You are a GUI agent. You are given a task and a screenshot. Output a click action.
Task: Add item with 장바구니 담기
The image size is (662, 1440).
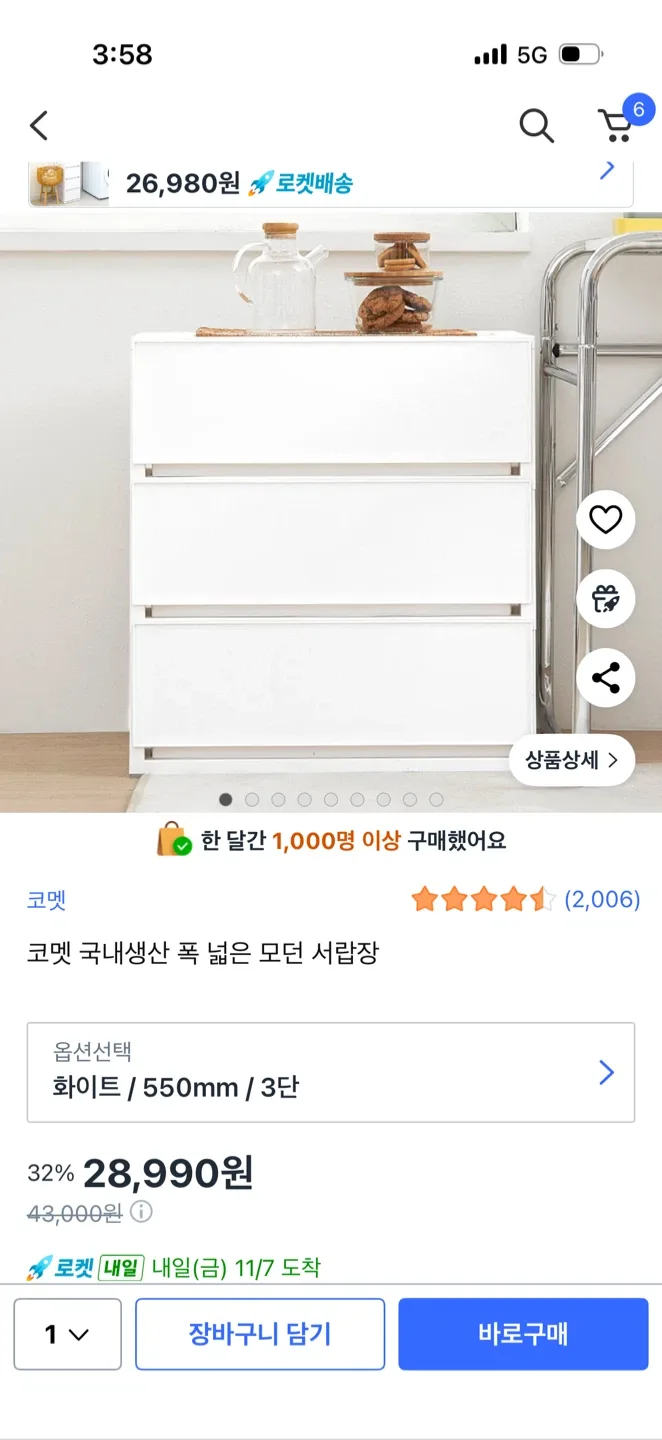[260, 1334]
